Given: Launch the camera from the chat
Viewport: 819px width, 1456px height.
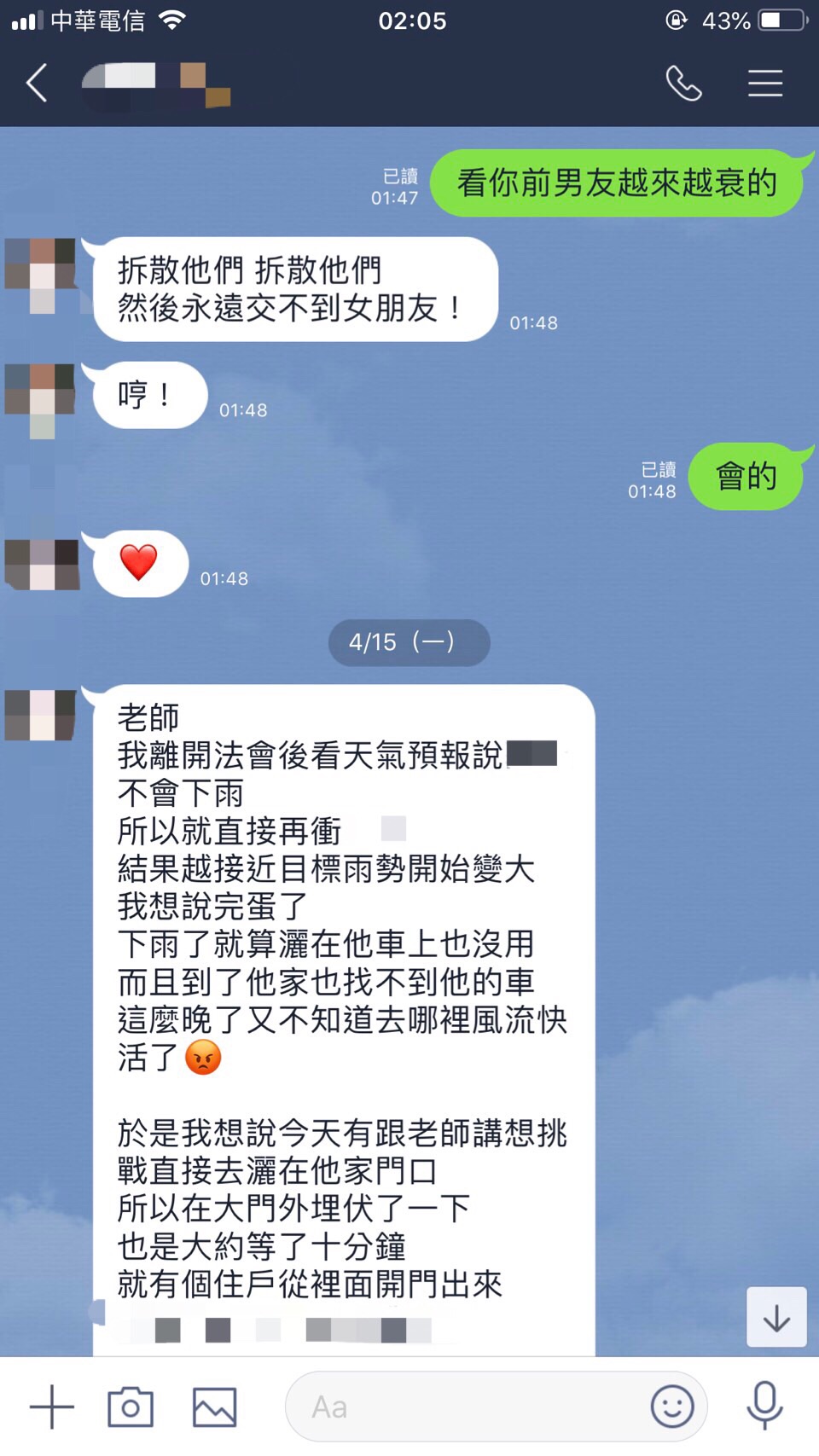Looking at the screenshot, I should click(131, 1407).
